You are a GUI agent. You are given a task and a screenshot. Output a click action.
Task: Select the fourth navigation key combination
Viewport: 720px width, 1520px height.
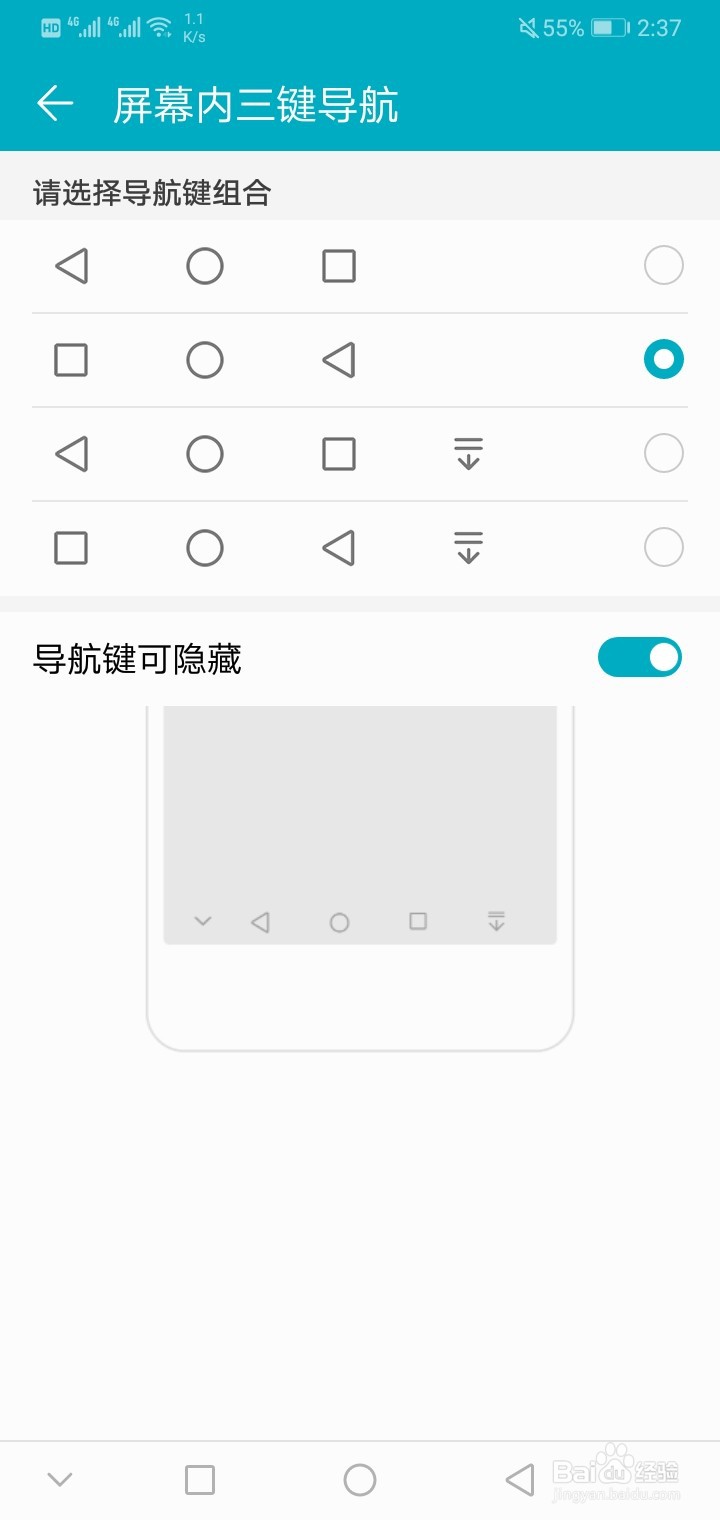[663, 548]
